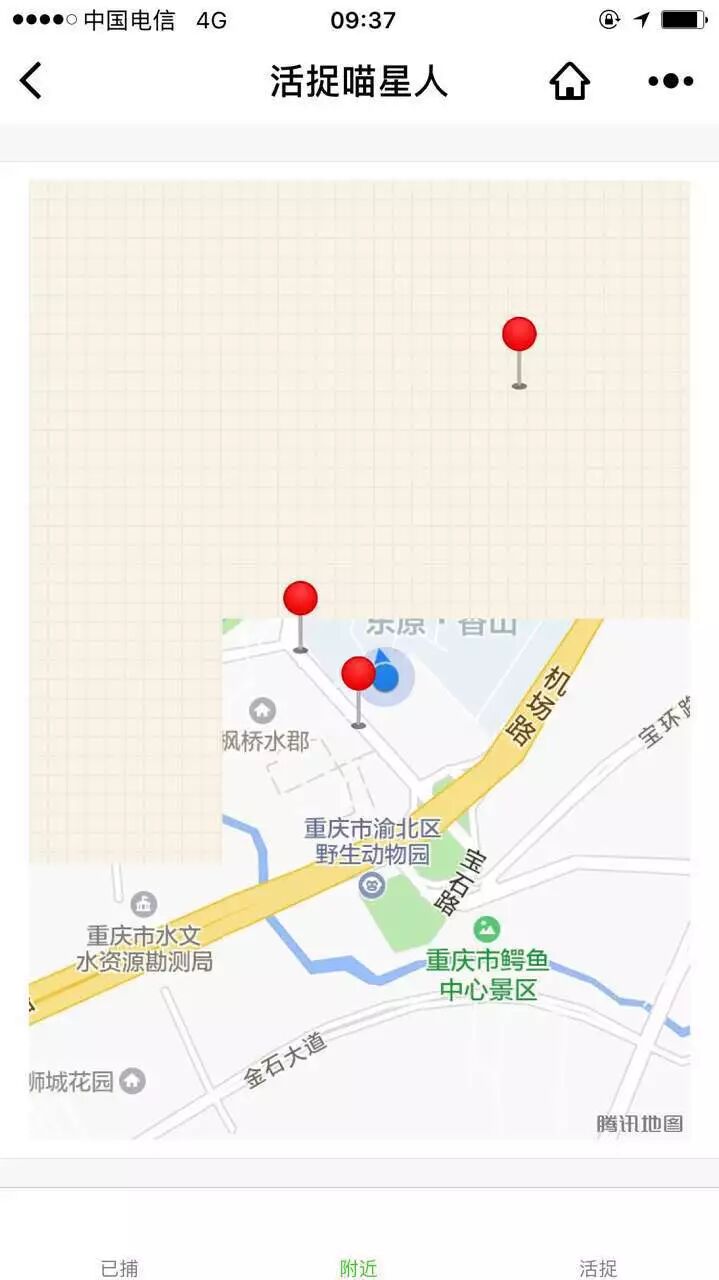Open the 活捉 tab
The image size is (719, 1280).
pyautogui.click(x=598, y=1267)
